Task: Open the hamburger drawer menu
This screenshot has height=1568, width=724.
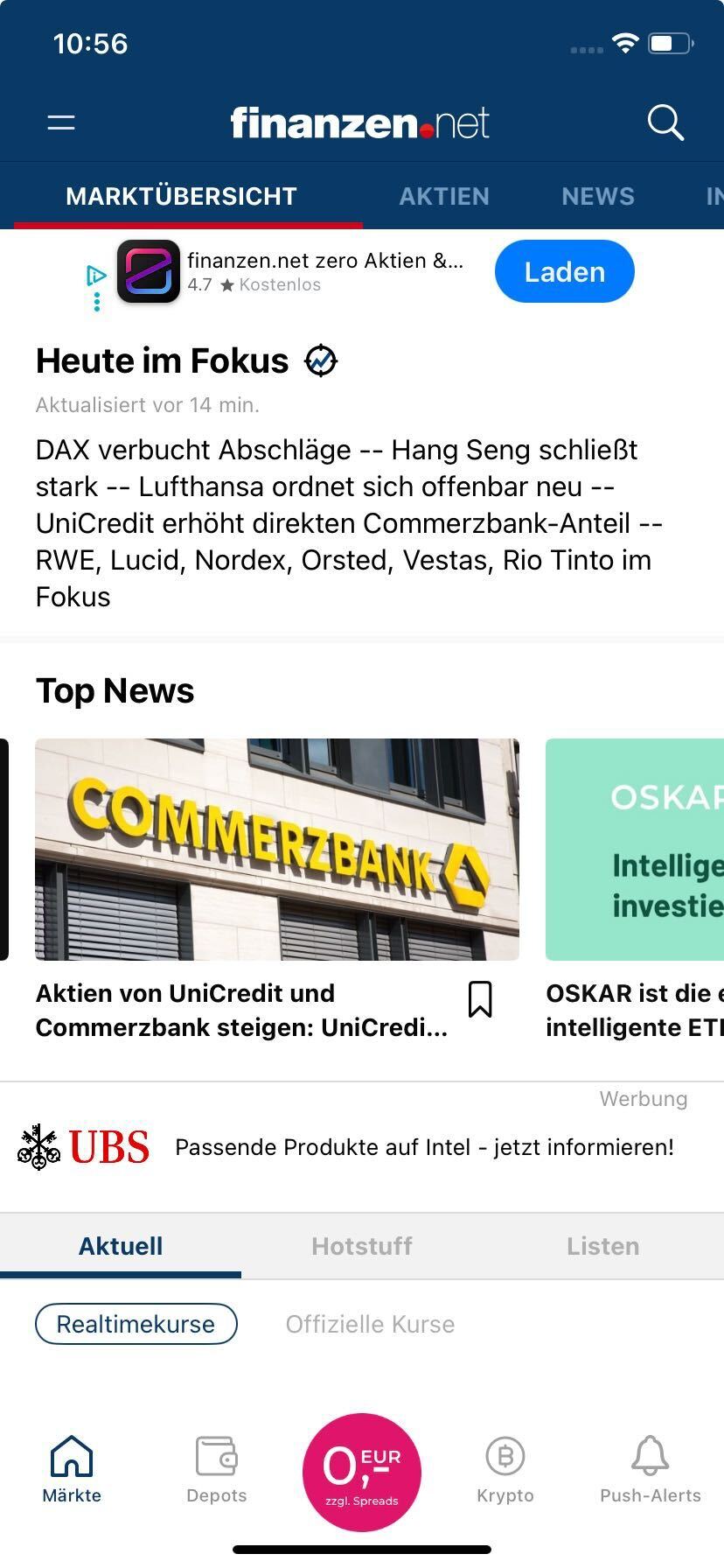Action: click(x=61, y=122)
